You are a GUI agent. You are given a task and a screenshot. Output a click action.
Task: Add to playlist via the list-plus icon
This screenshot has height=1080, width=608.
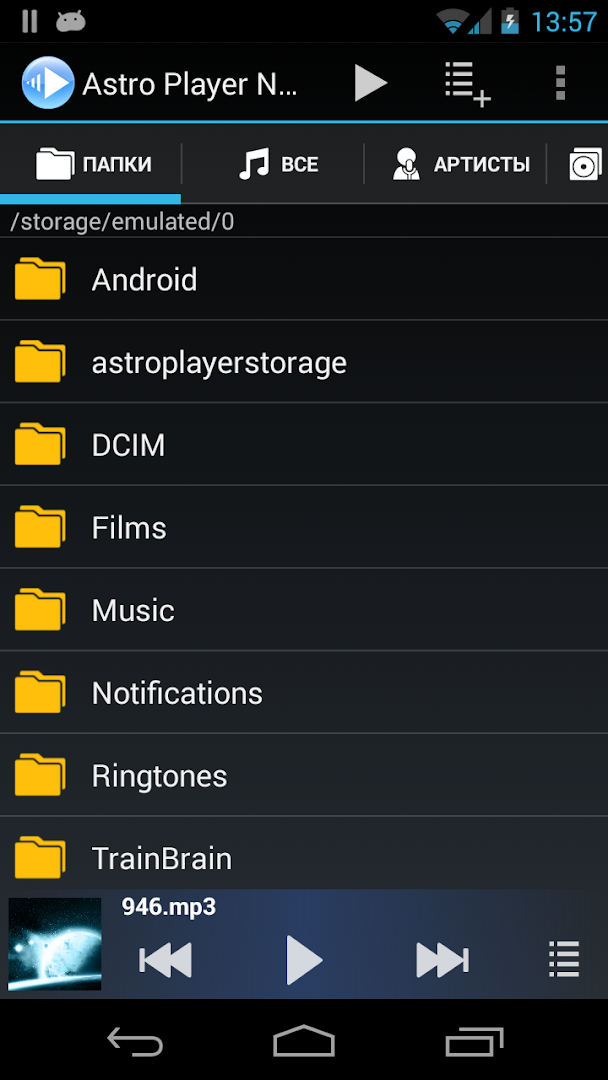tap(467, 83)
